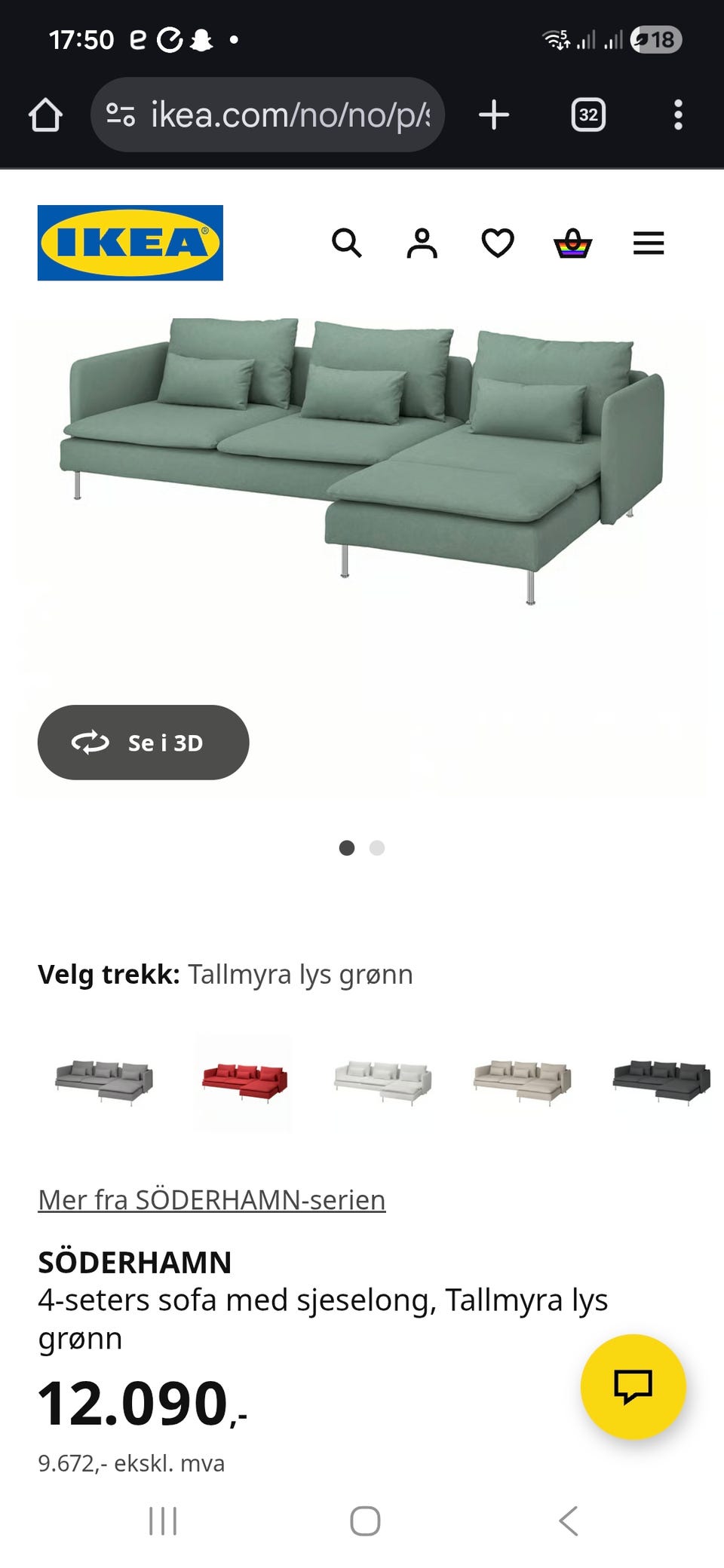Tap the address bar showing ikea.com
The width and height of the screenshot is (724, 1568).
(x=287, y=115)
